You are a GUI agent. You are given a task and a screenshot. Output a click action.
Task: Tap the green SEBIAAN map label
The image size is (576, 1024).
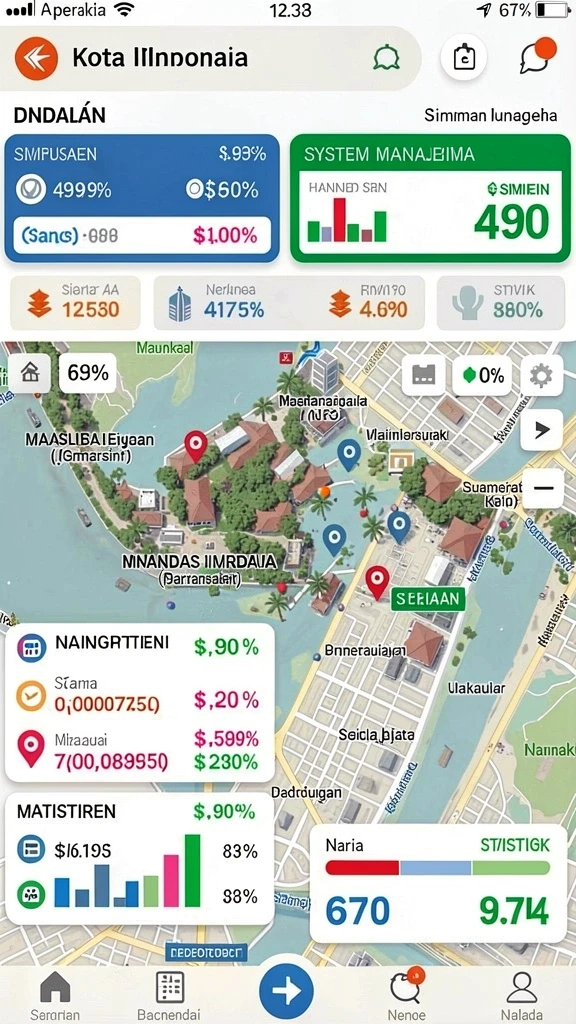(428, 599)
